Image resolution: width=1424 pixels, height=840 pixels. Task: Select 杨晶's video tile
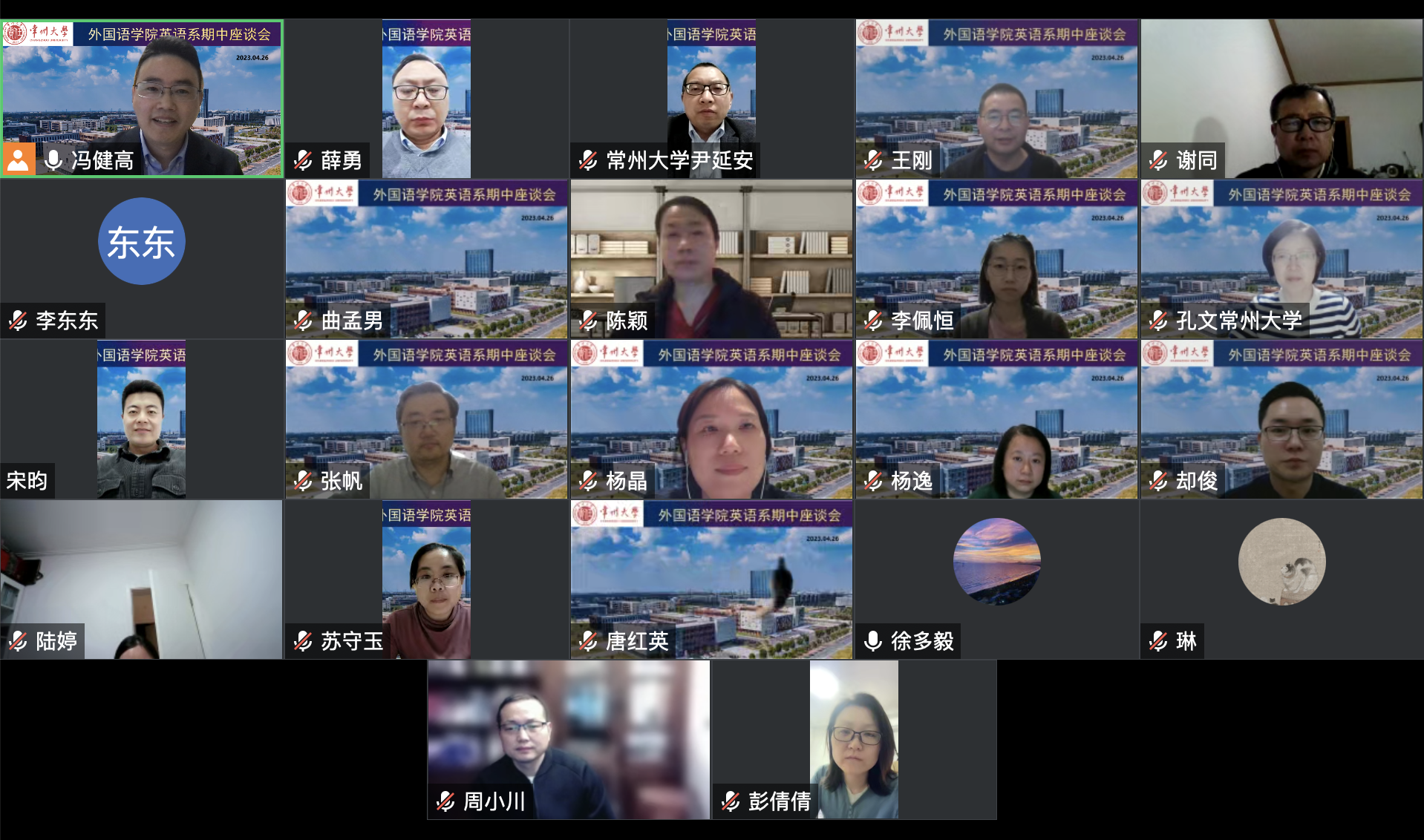tap(711, 419)
